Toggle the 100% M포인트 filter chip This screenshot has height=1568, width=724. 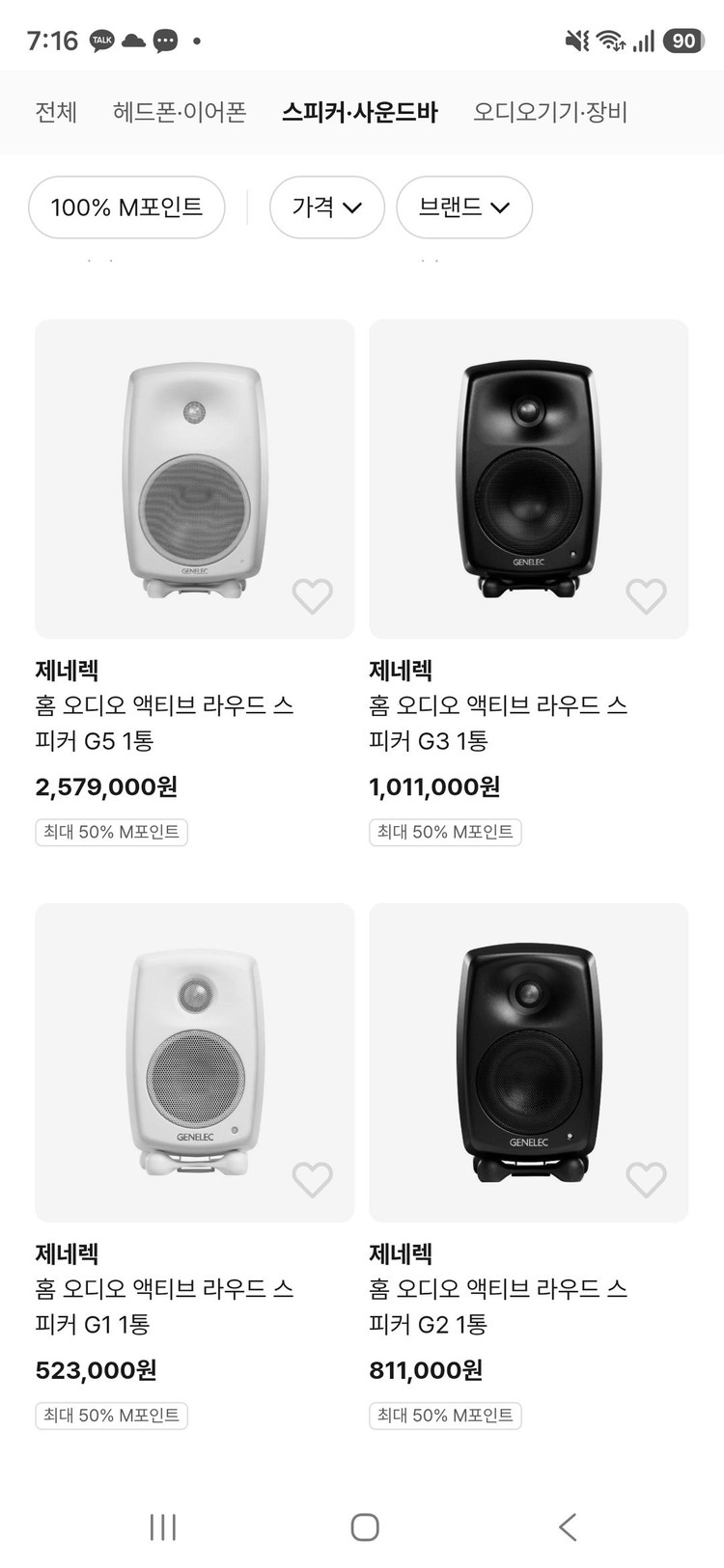coord(126,207)
